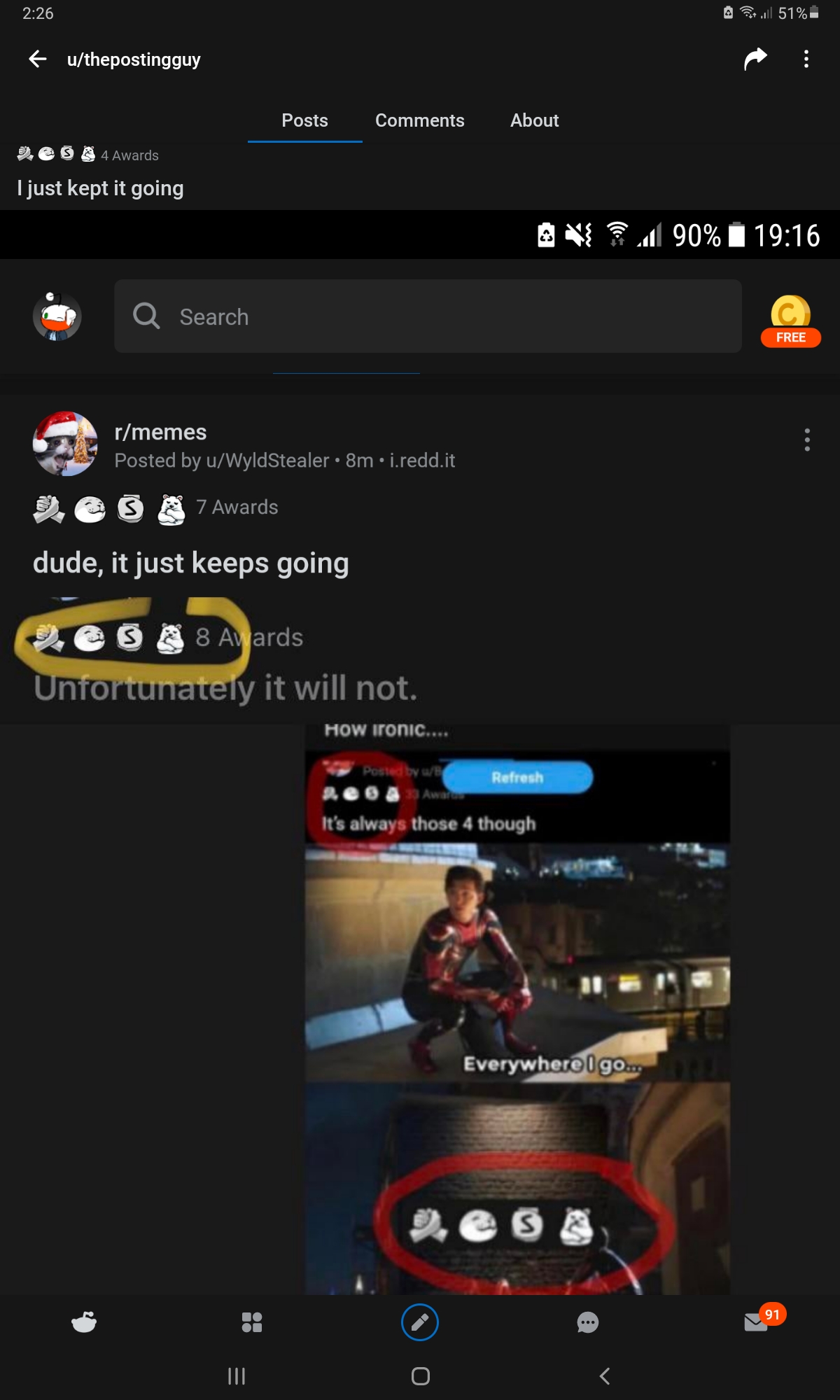840x1400 pixels.
Task: Share this user profile
Action: pyautogui.click(x=755, y=59)
